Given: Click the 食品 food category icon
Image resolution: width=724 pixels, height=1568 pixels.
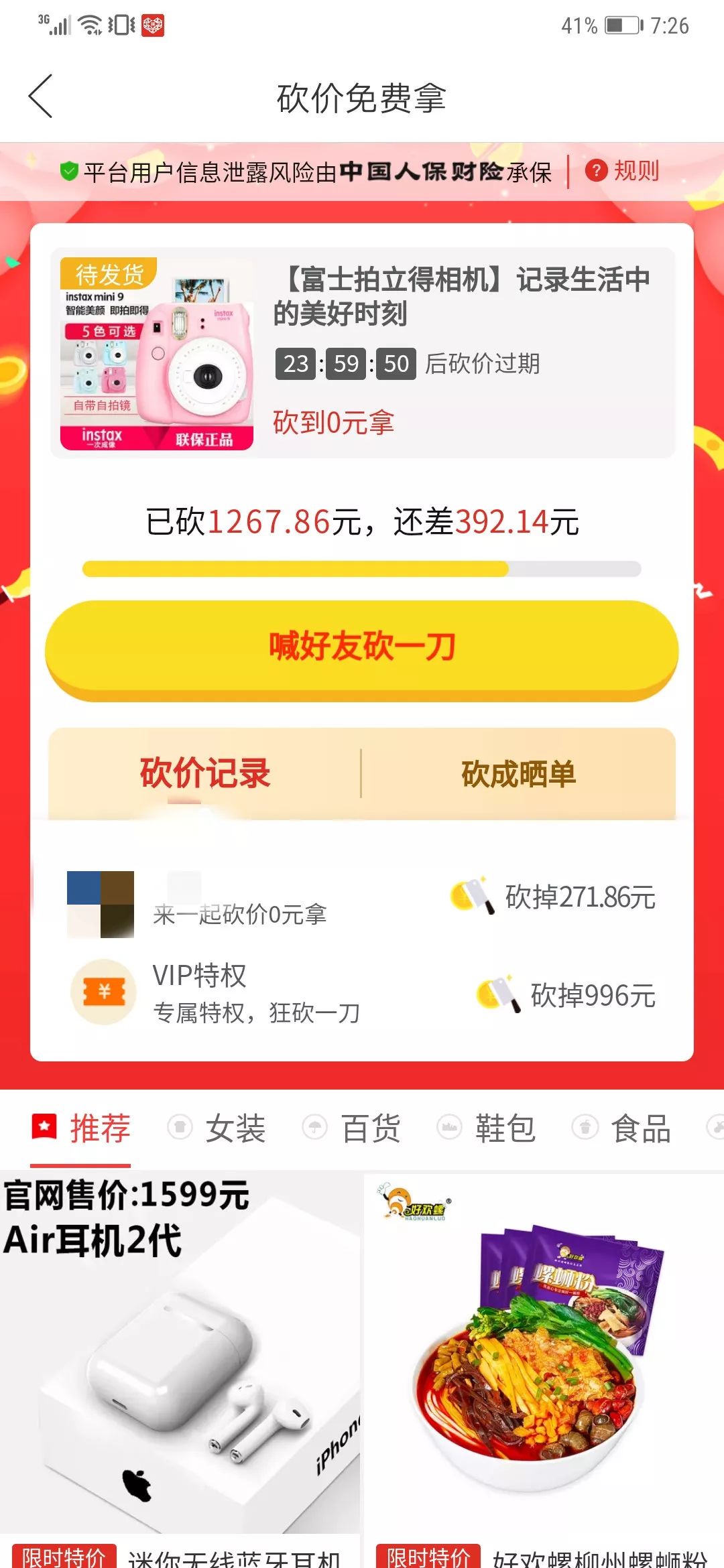Looking at the screenshot, I should (585, 1128).
